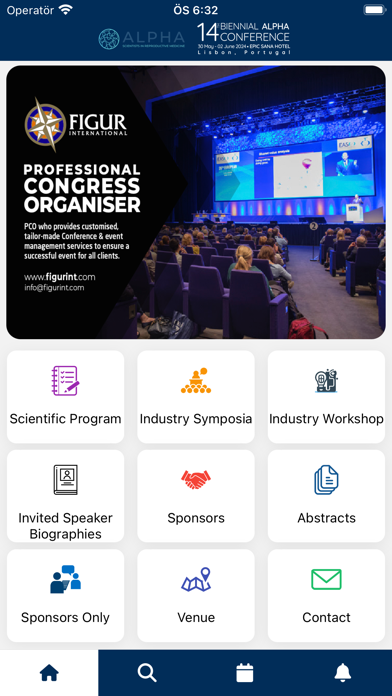392x696 pixels.
Task: Open Industry Symposia
Action: (196, 397)
